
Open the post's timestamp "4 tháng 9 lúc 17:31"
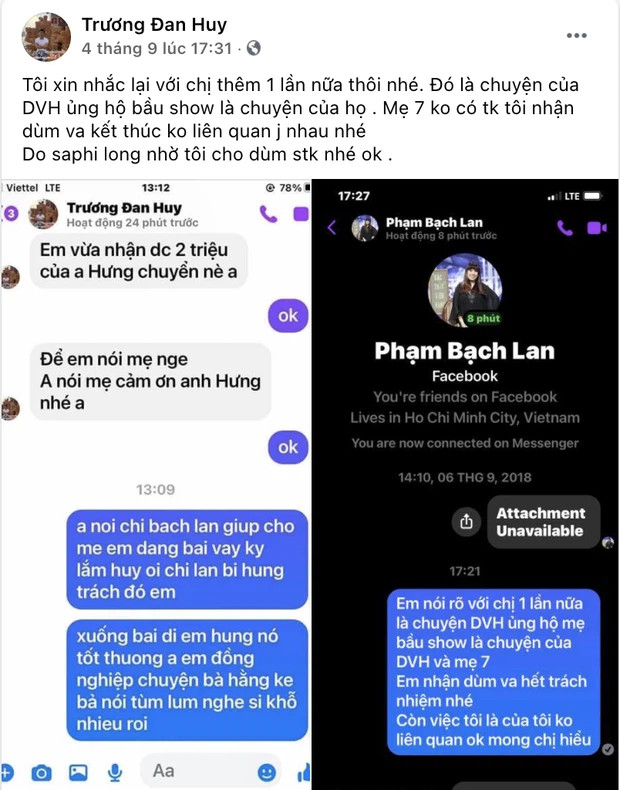click(x=157, y=48)
